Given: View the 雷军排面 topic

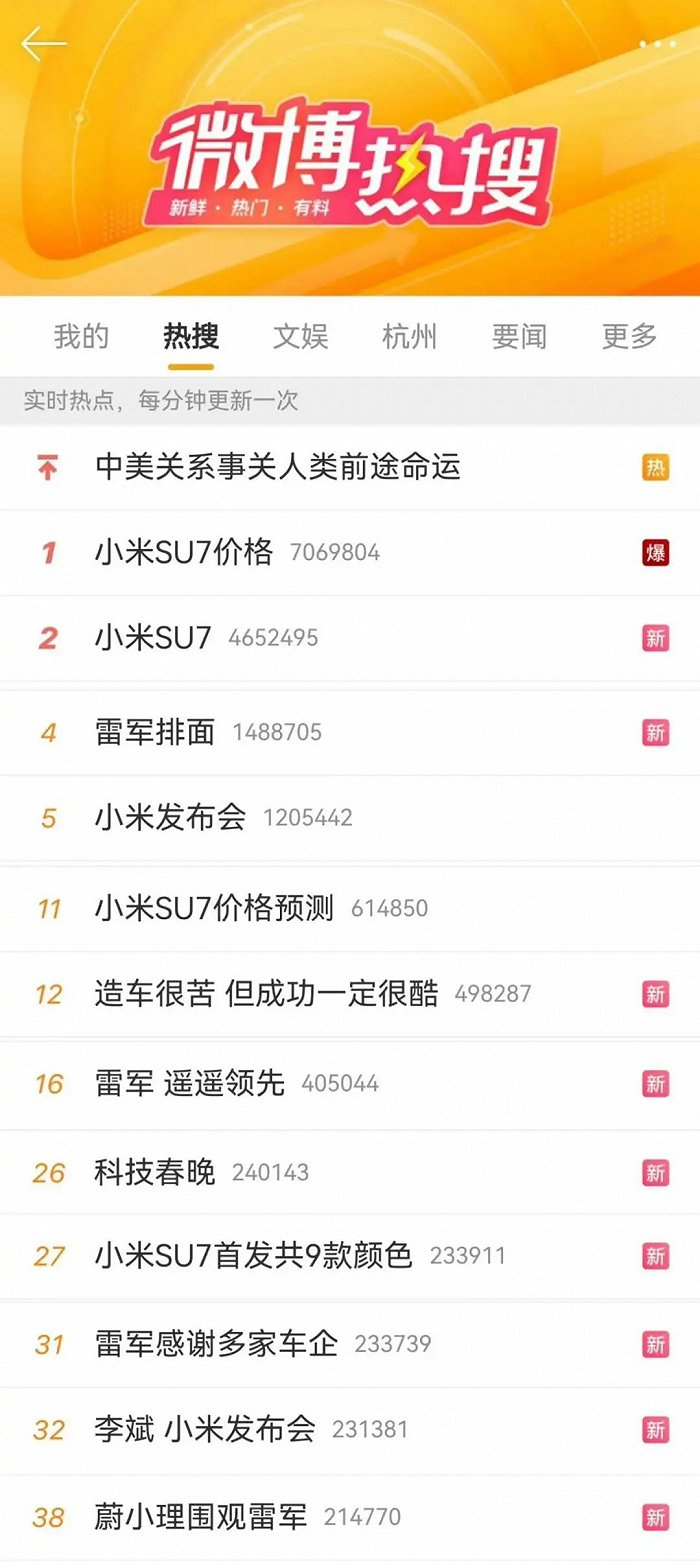Looking at the screenshot, I should click(x=155, y=733).
